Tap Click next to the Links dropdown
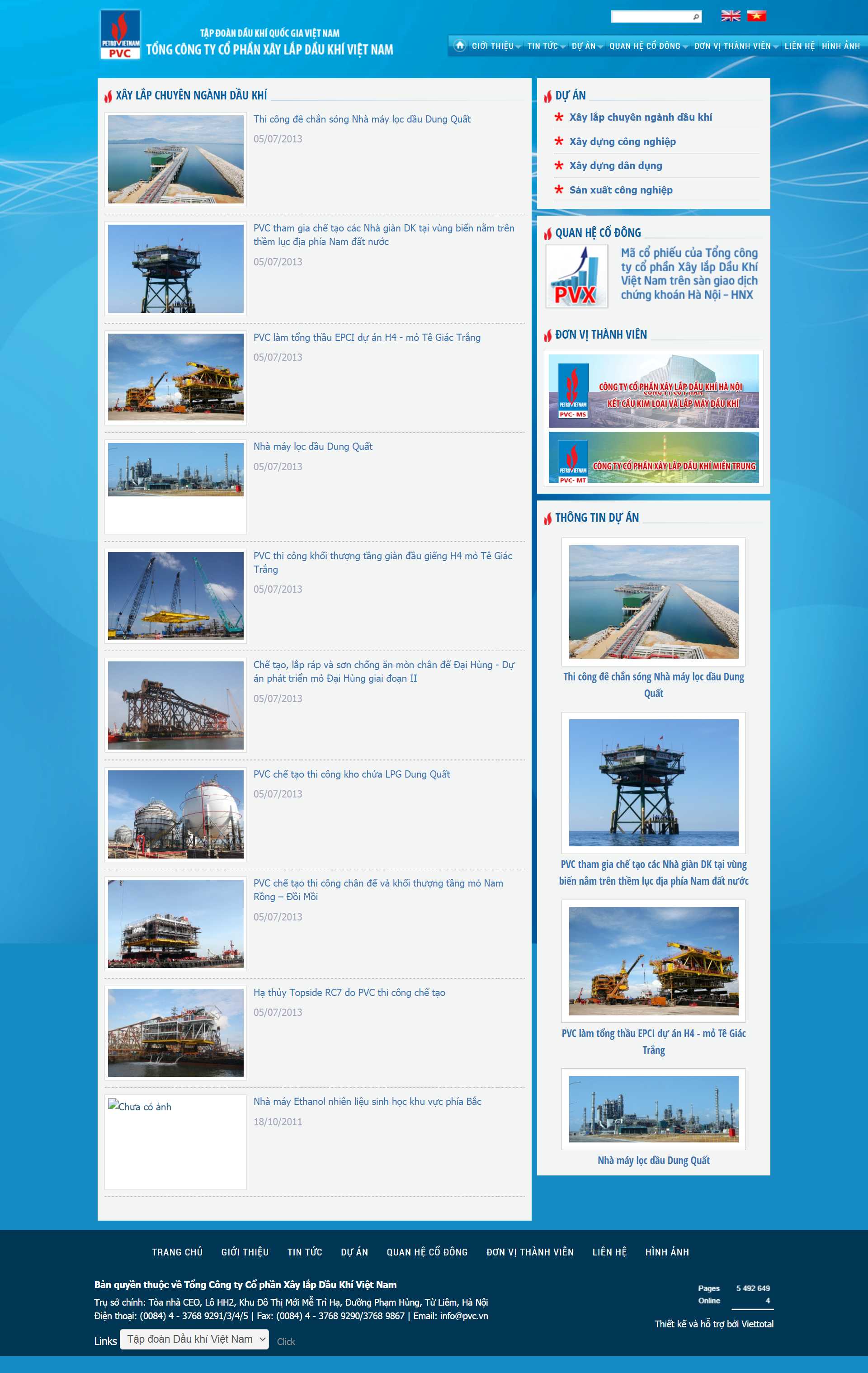 point(286,1342)
